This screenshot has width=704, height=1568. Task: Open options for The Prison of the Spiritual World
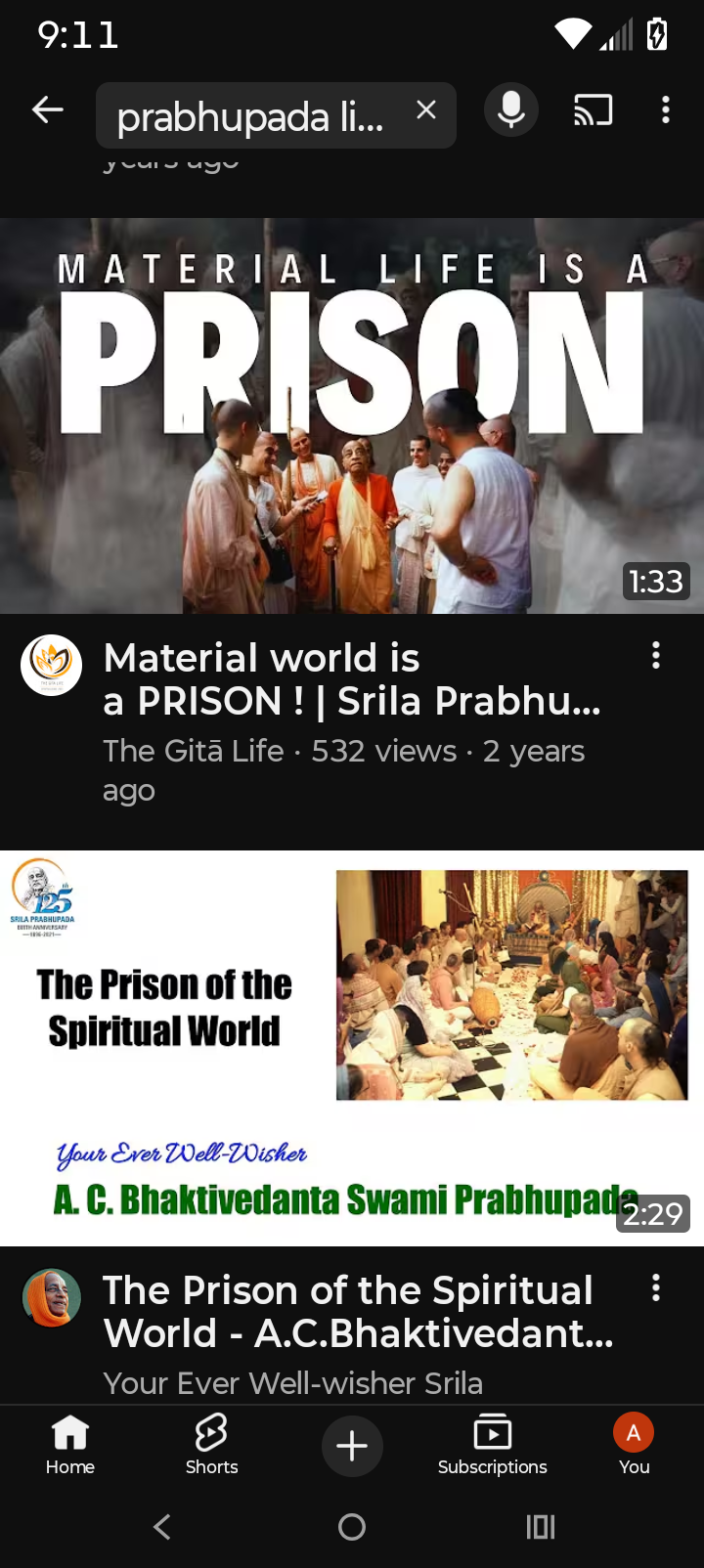pos(656,1288)
